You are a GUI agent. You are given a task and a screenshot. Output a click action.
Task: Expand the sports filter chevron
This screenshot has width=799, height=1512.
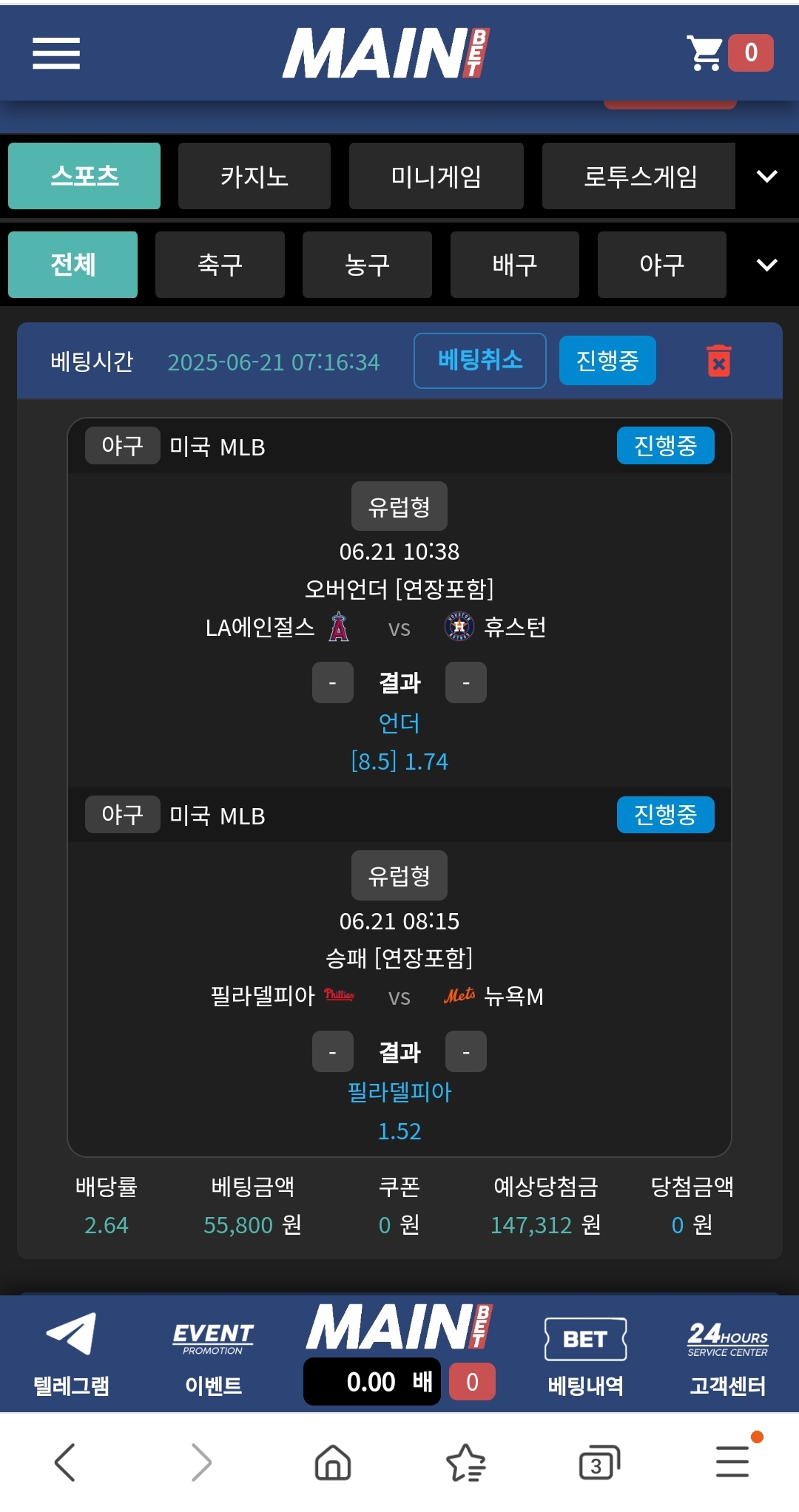coord(767,265)
